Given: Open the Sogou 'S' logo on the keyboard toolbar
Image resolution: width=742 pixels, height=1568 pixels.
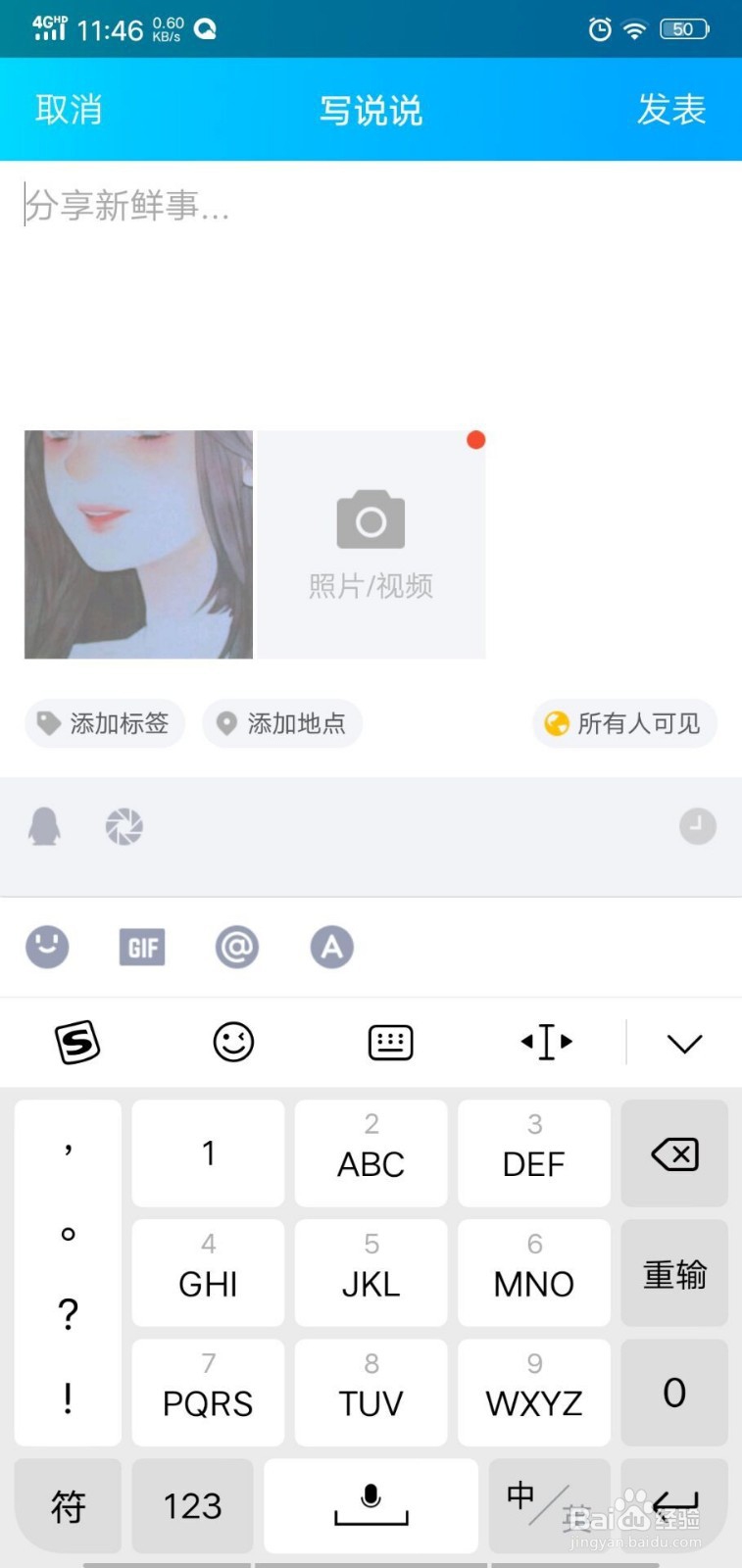Looking at the screenshot, I should point(77,1043).
